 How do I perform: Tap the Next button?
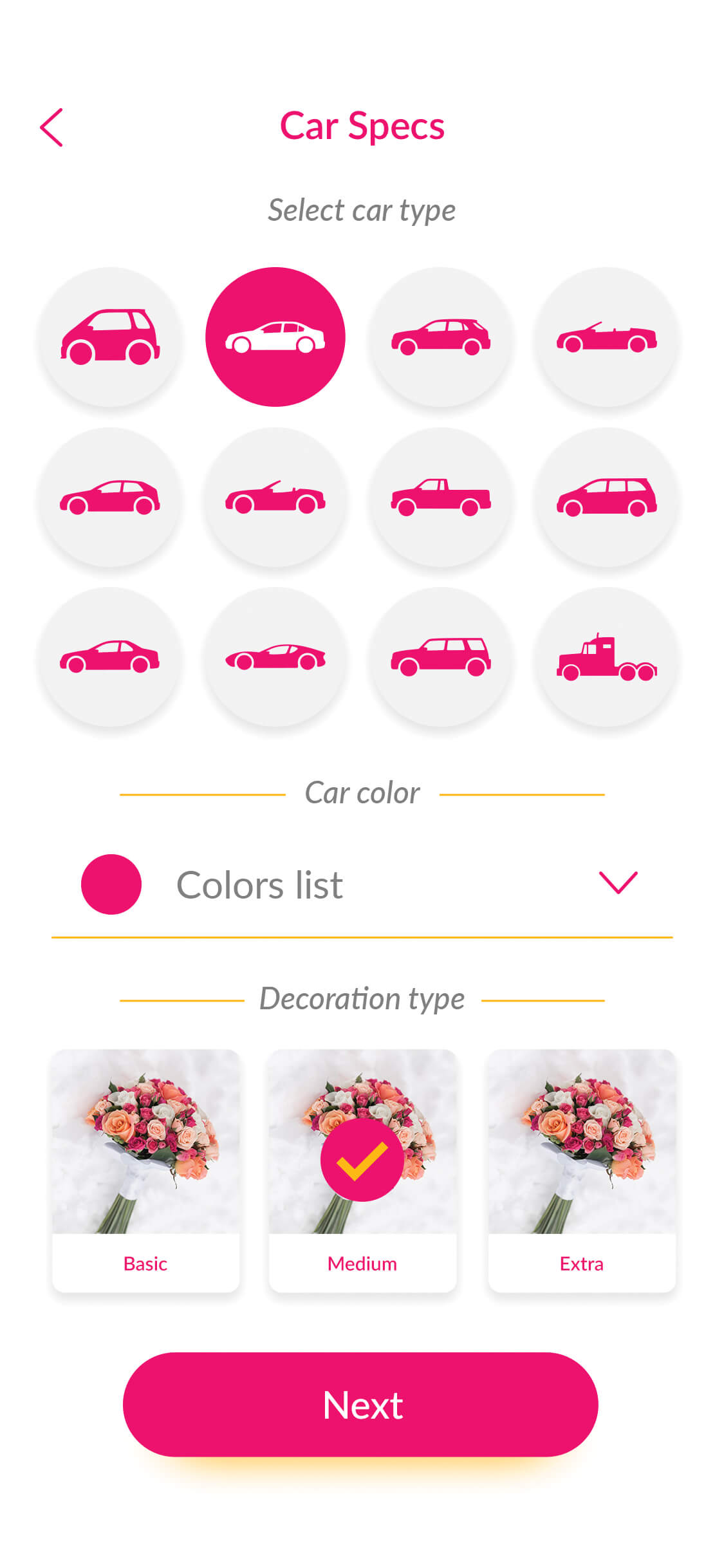360,1405
